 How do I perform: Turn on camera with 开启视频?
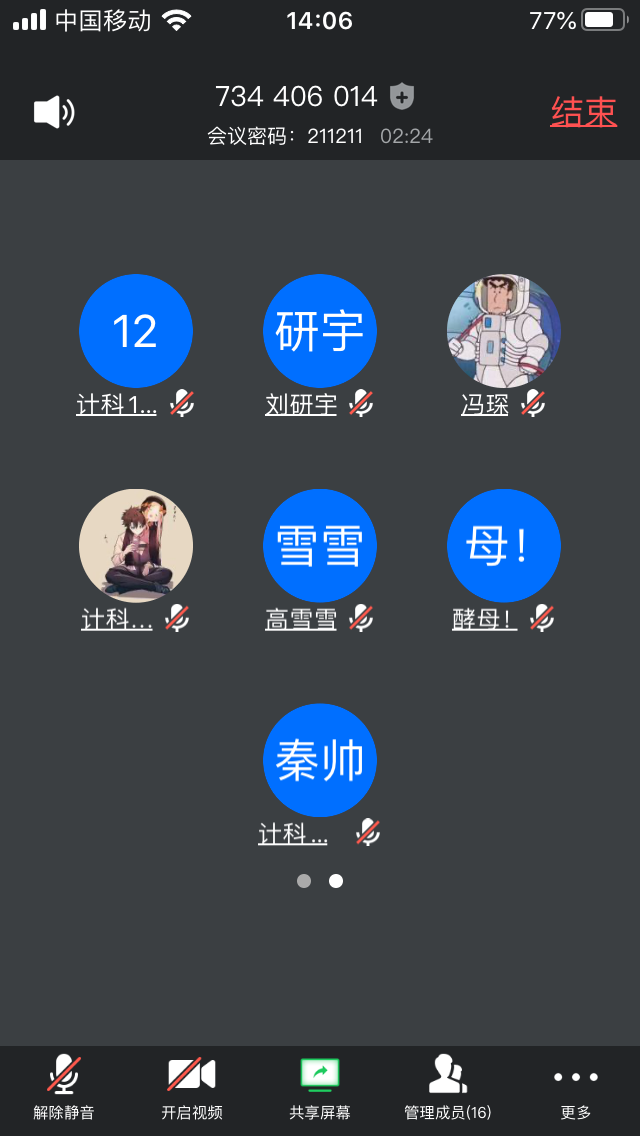point(191,1087)
